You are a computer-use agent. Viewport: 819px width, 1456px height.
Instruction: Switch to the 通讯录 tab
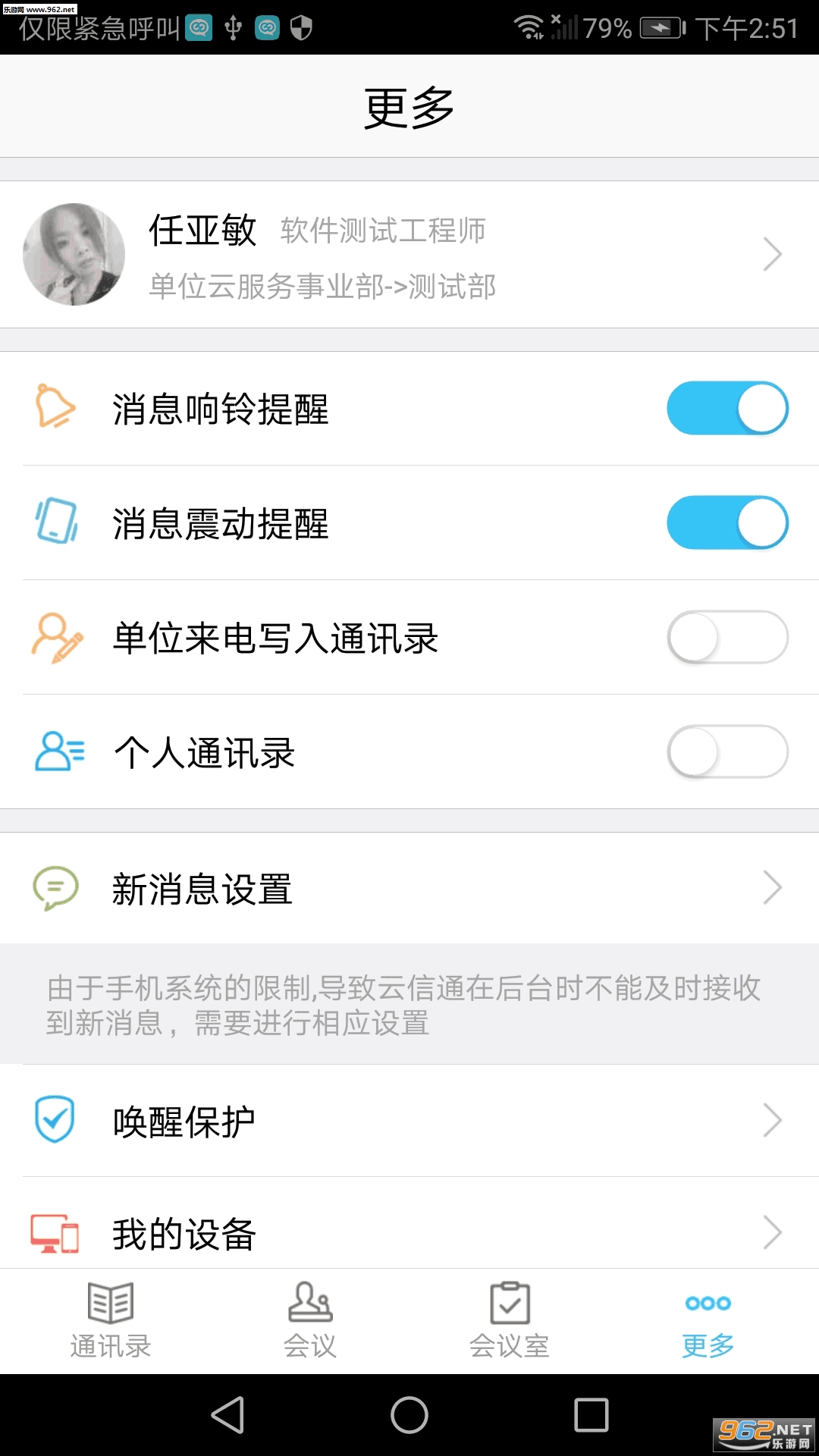111,1321
